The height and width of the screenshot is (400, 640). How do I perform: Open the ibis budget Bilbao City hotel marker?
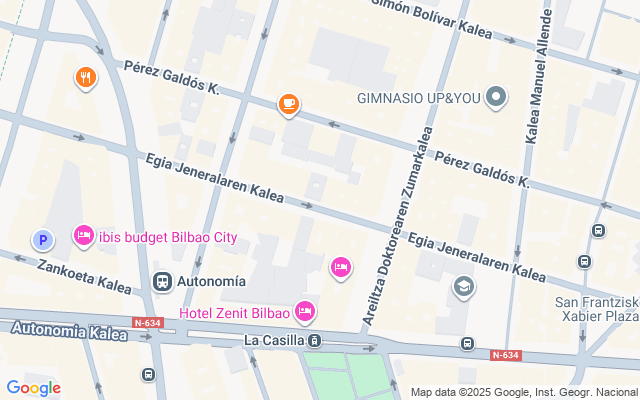pyautogui.click(x=84, y=236)
